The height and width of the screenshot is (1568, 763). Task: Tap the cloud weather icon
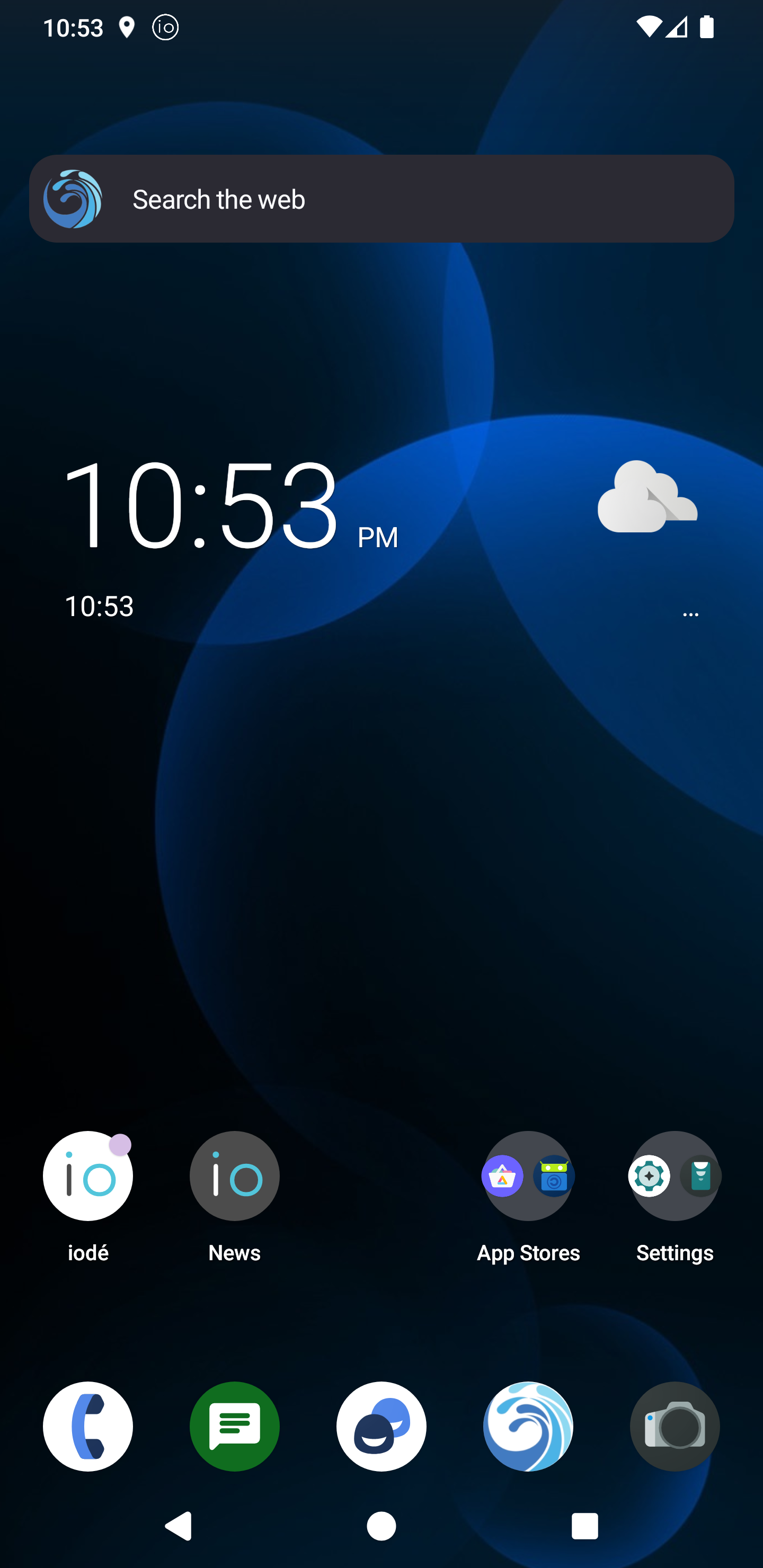[647, 496]
